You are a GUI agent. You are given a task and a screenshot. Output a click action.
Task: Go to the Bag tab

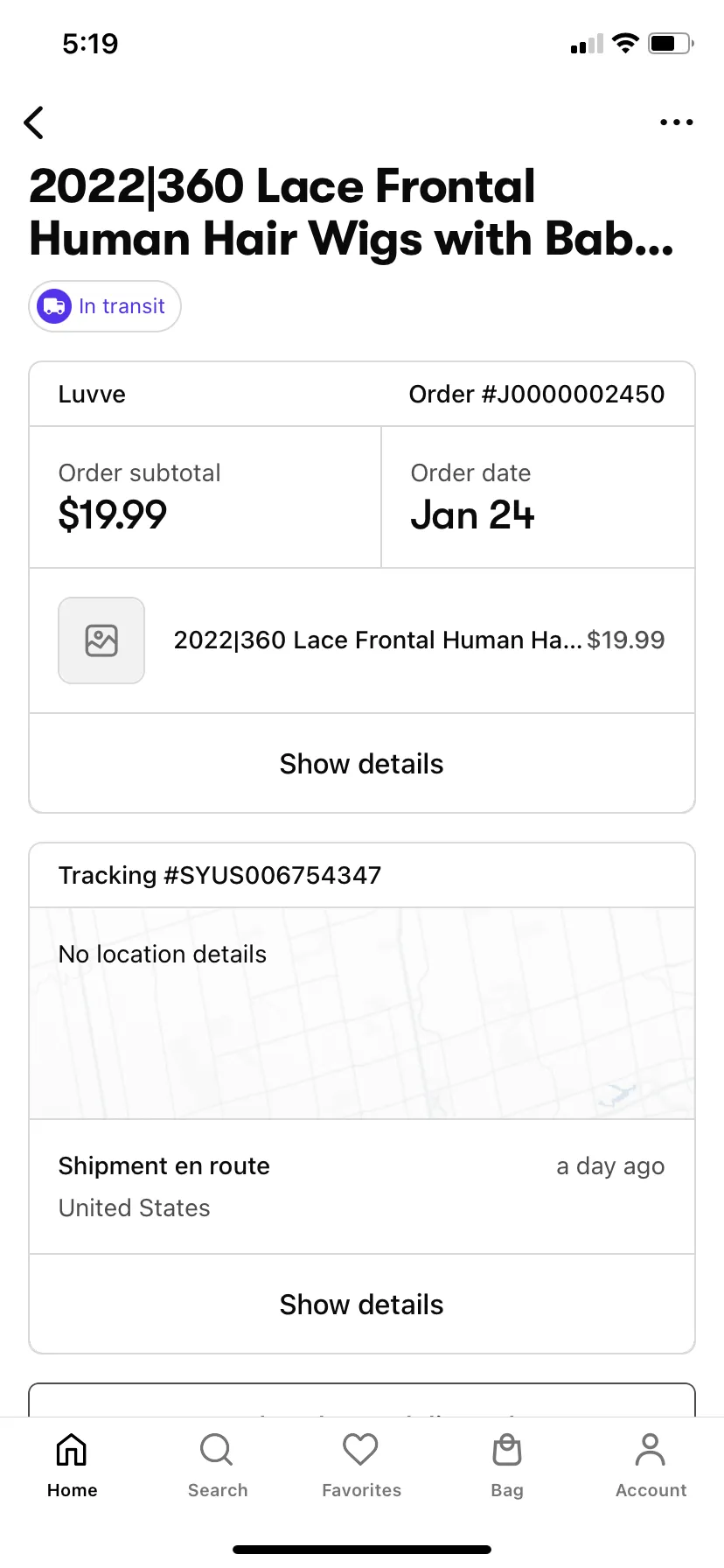[507, 1466]
